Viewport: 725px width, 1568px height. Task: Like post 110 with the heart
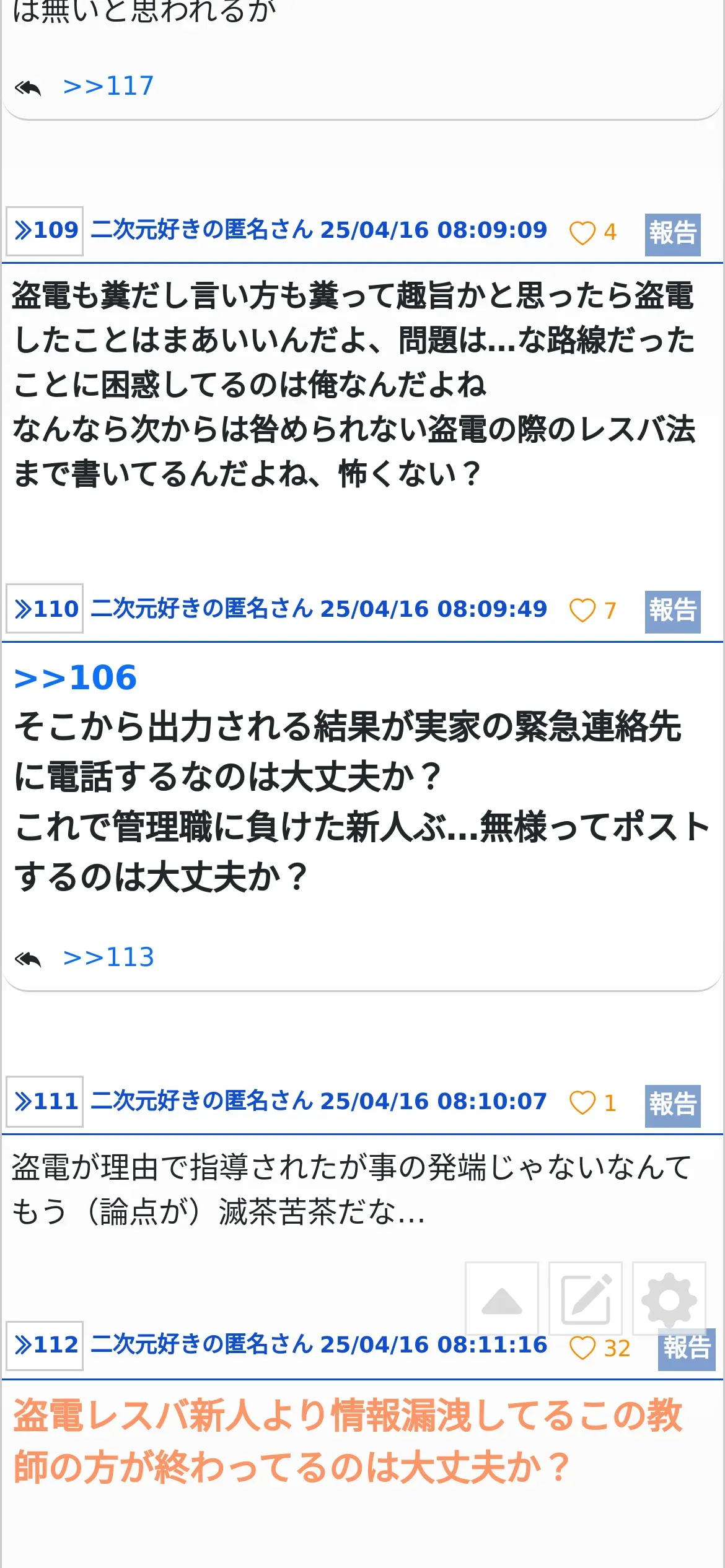[582, 611]
